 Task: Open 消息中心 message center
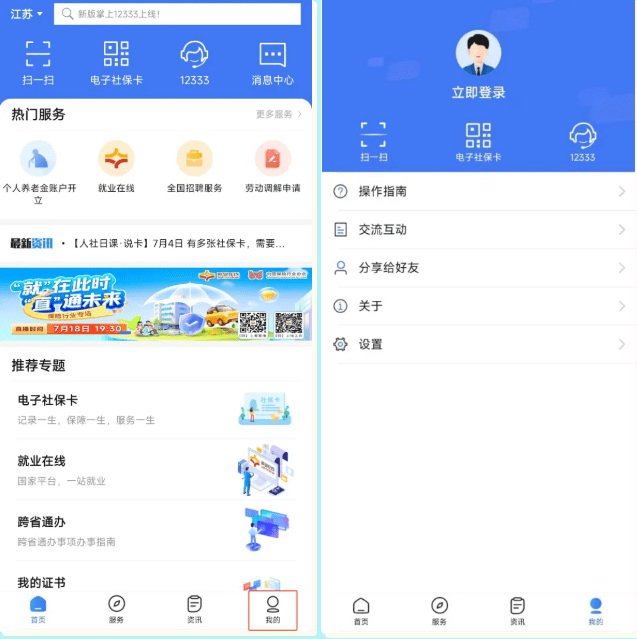[x=272, y=62]
